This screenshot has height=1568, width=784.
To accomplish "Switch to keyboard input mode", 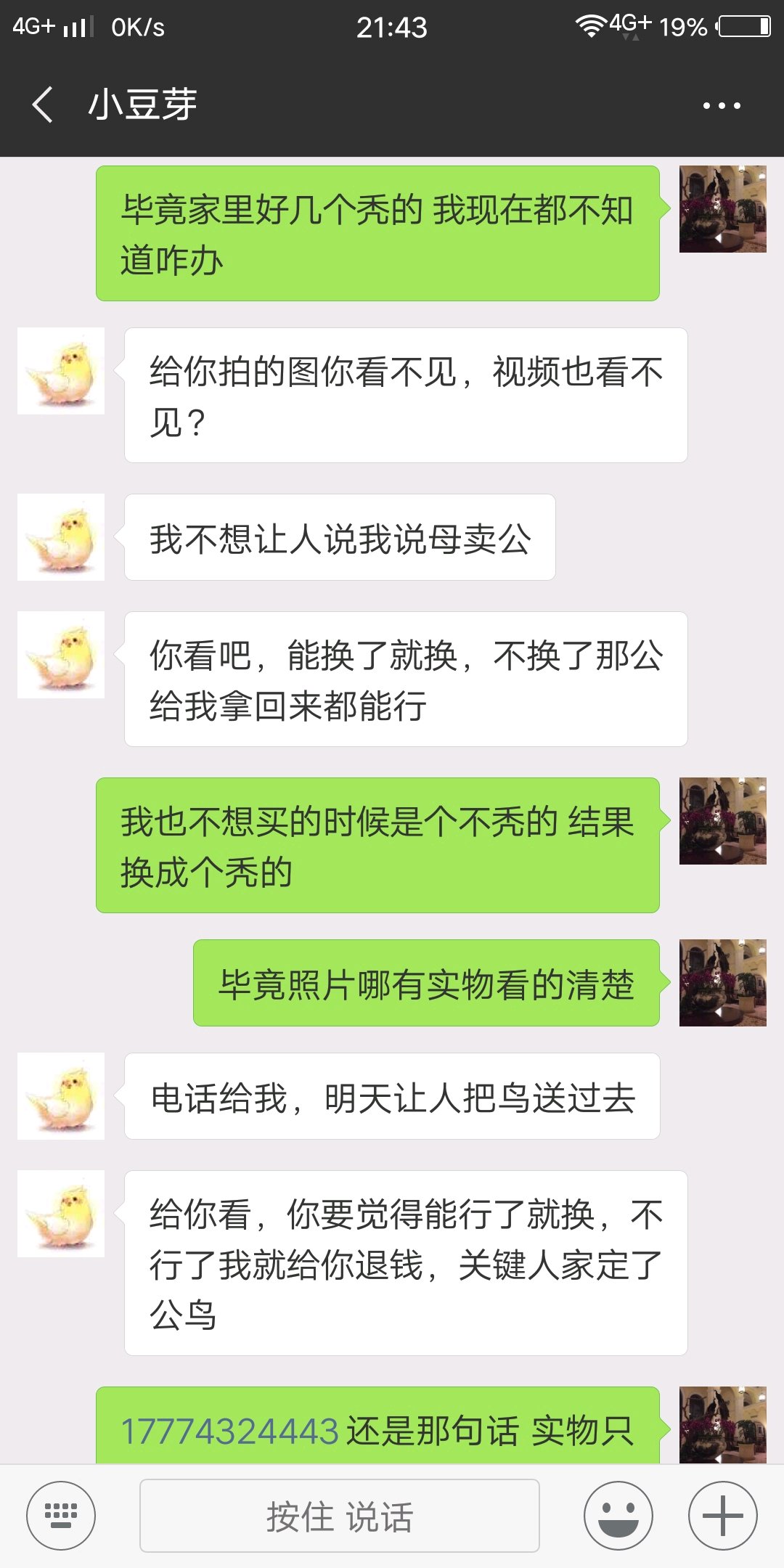I will coord(61,1516).
